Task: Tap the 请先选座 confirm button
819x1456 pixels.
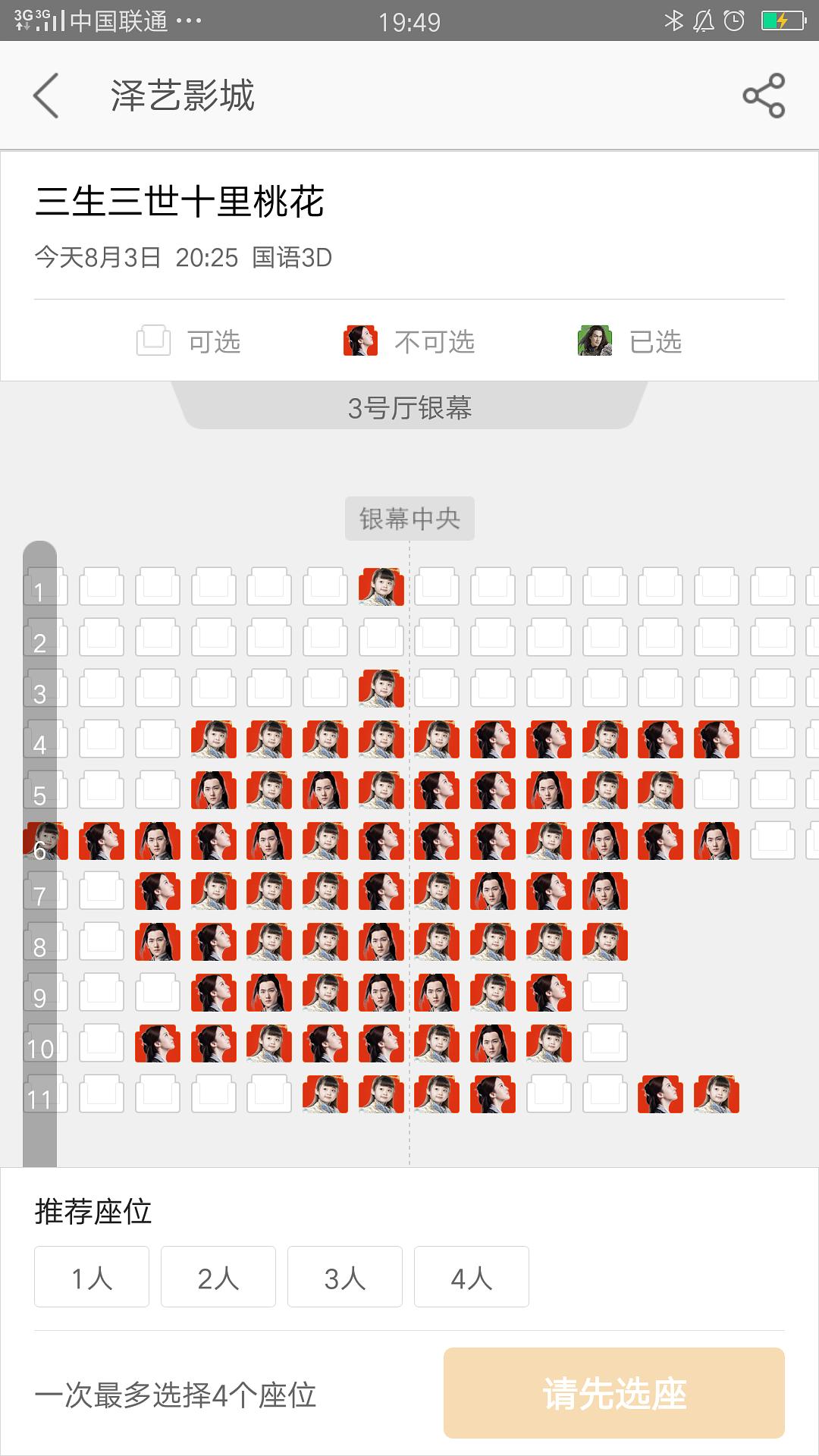Action: click(613, 1393)
